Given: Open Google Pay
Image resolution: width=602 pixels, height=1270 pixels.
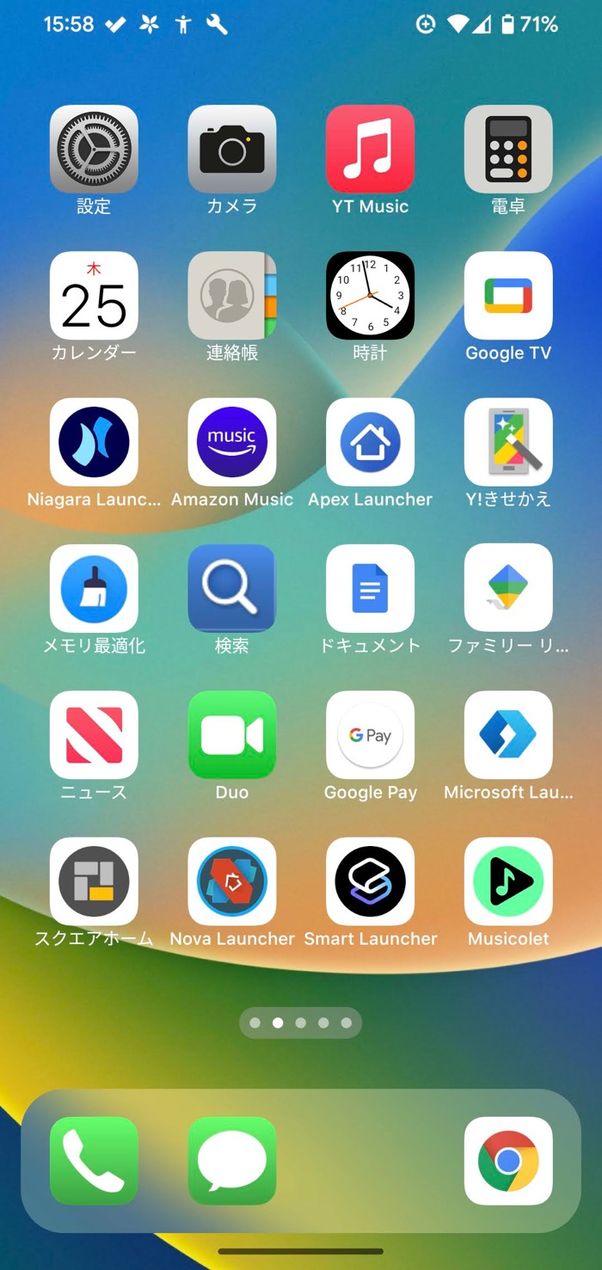Looking at the screenshot, I should (x=370, y=735).
